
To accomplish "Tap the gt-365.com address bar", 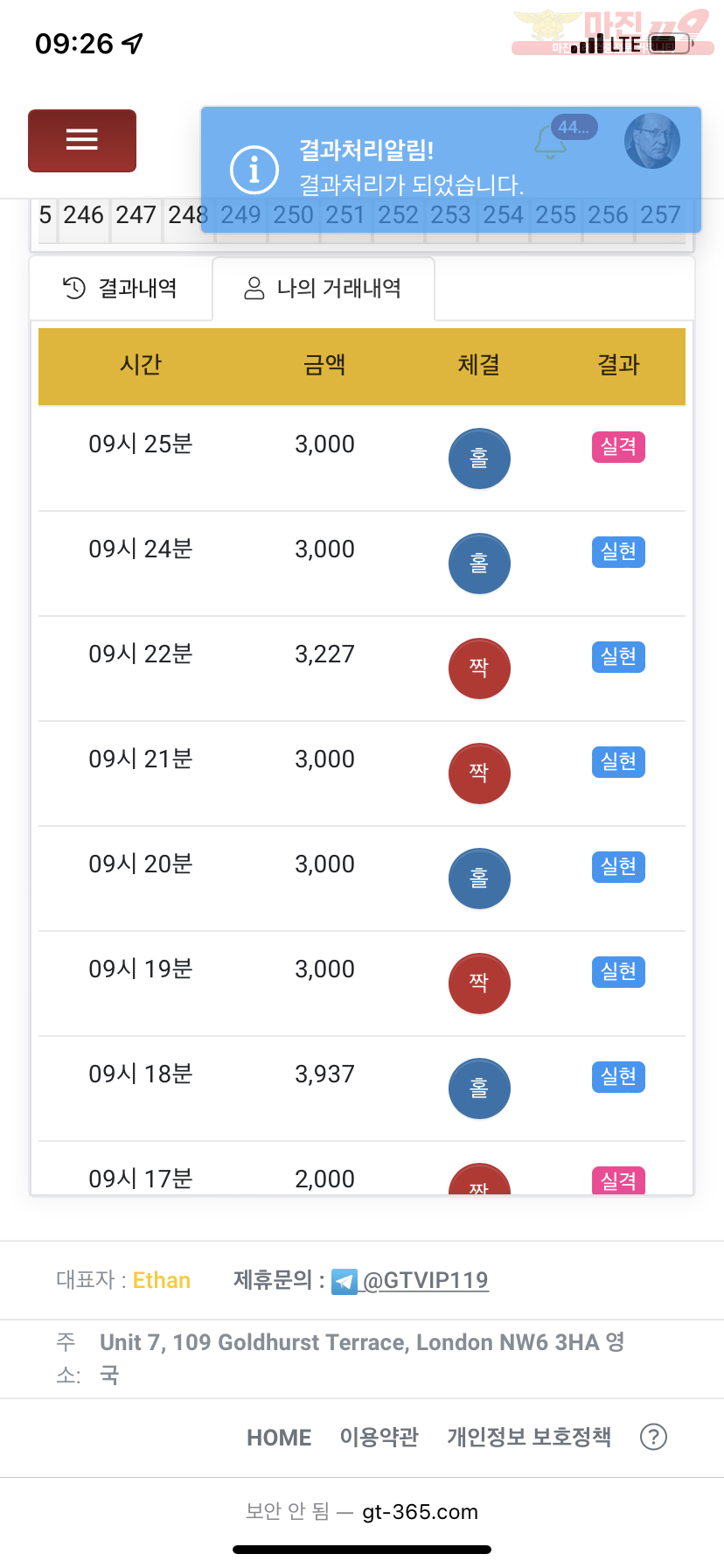I will click(362, 1512).
